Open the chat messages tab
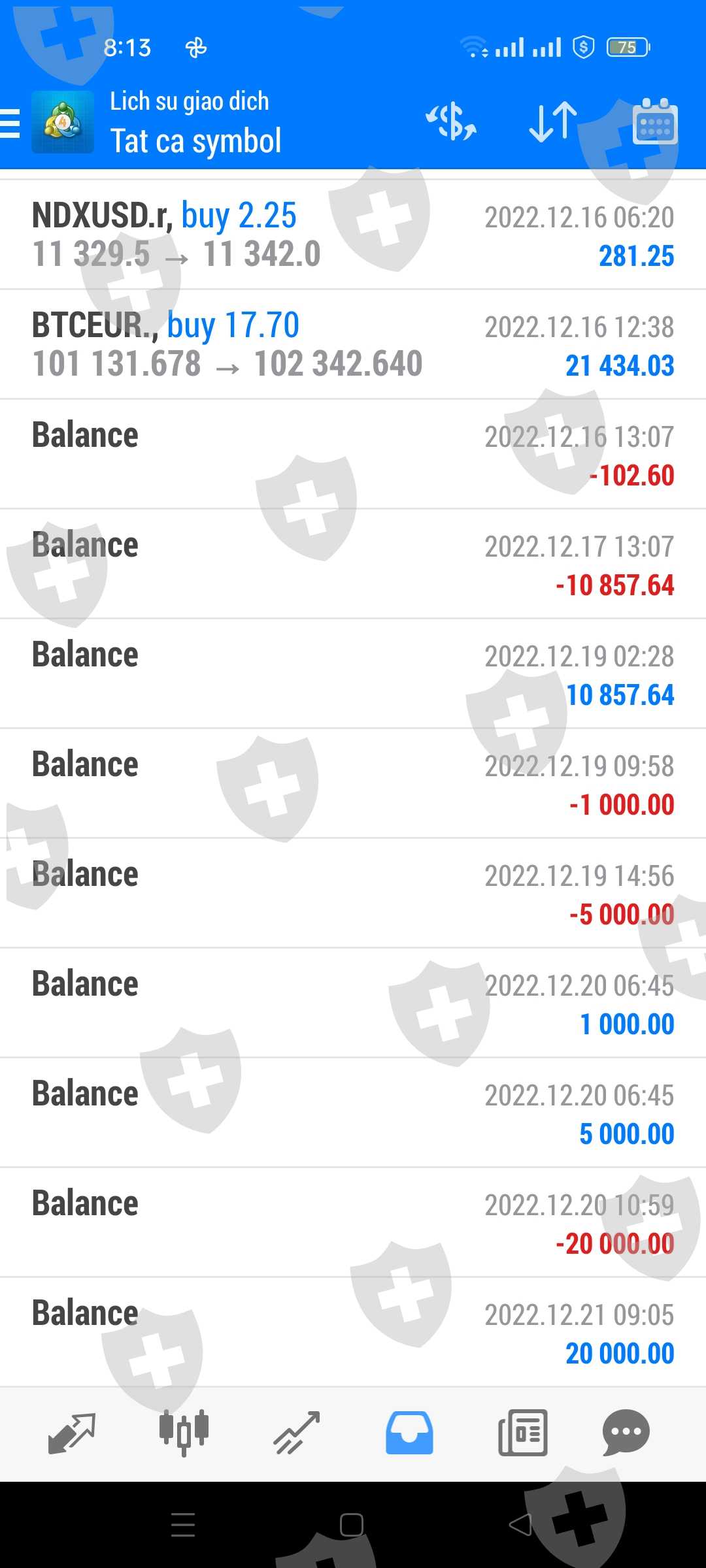 point(626,1433)
